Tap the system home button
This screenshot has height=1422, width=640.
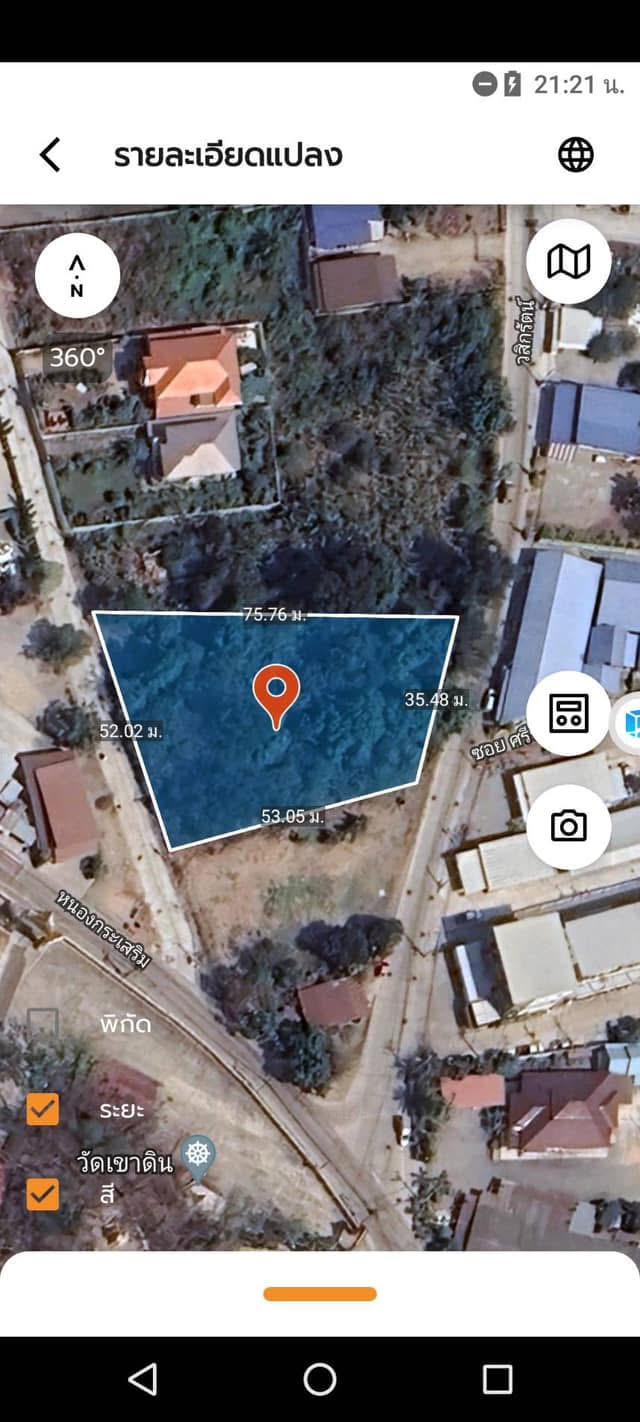tap(320, 1379)
